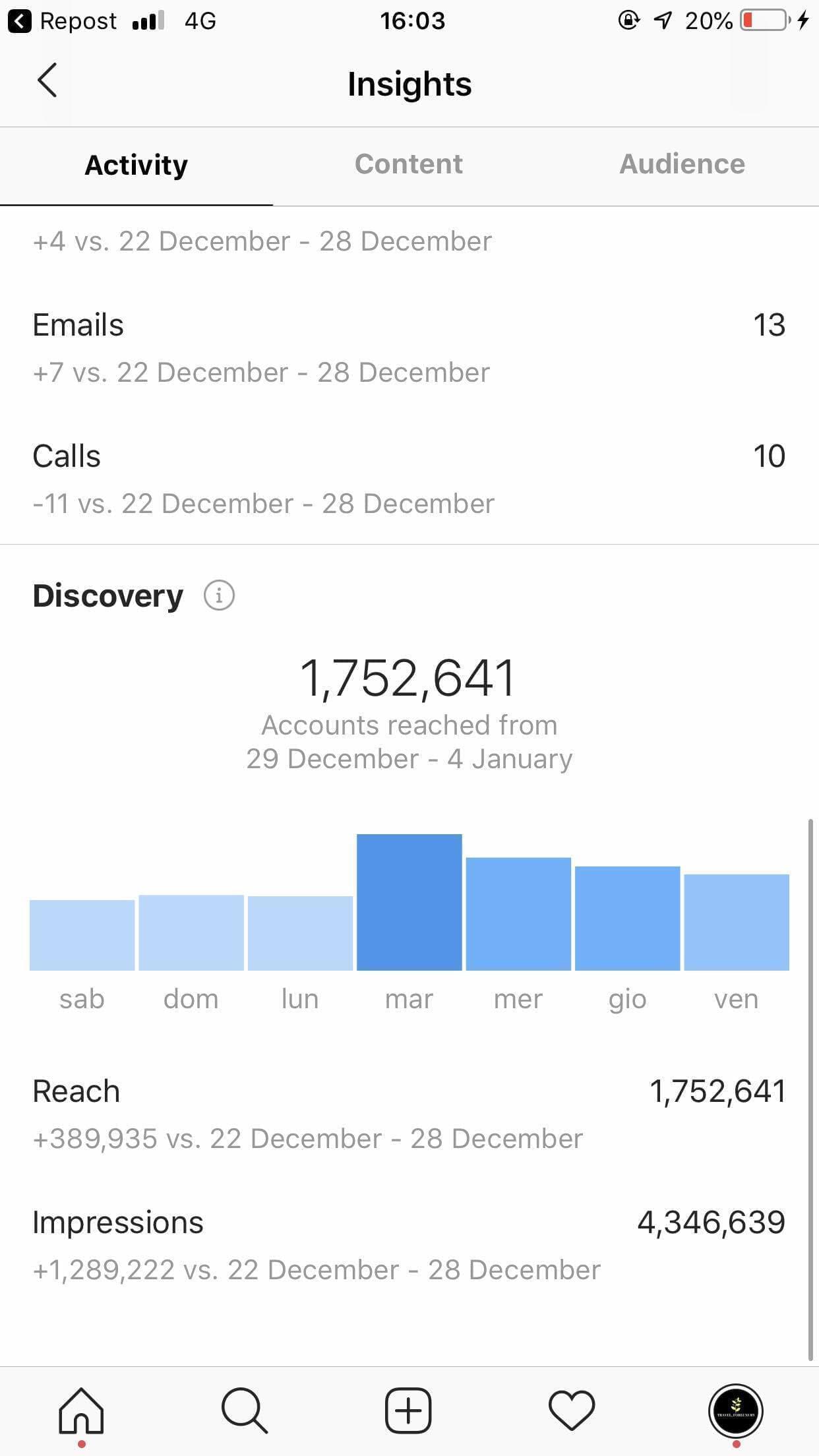The height and width of the screenshot is (1456, 819).
Task: Select the Activity tab
Action: tap(136, 165)
